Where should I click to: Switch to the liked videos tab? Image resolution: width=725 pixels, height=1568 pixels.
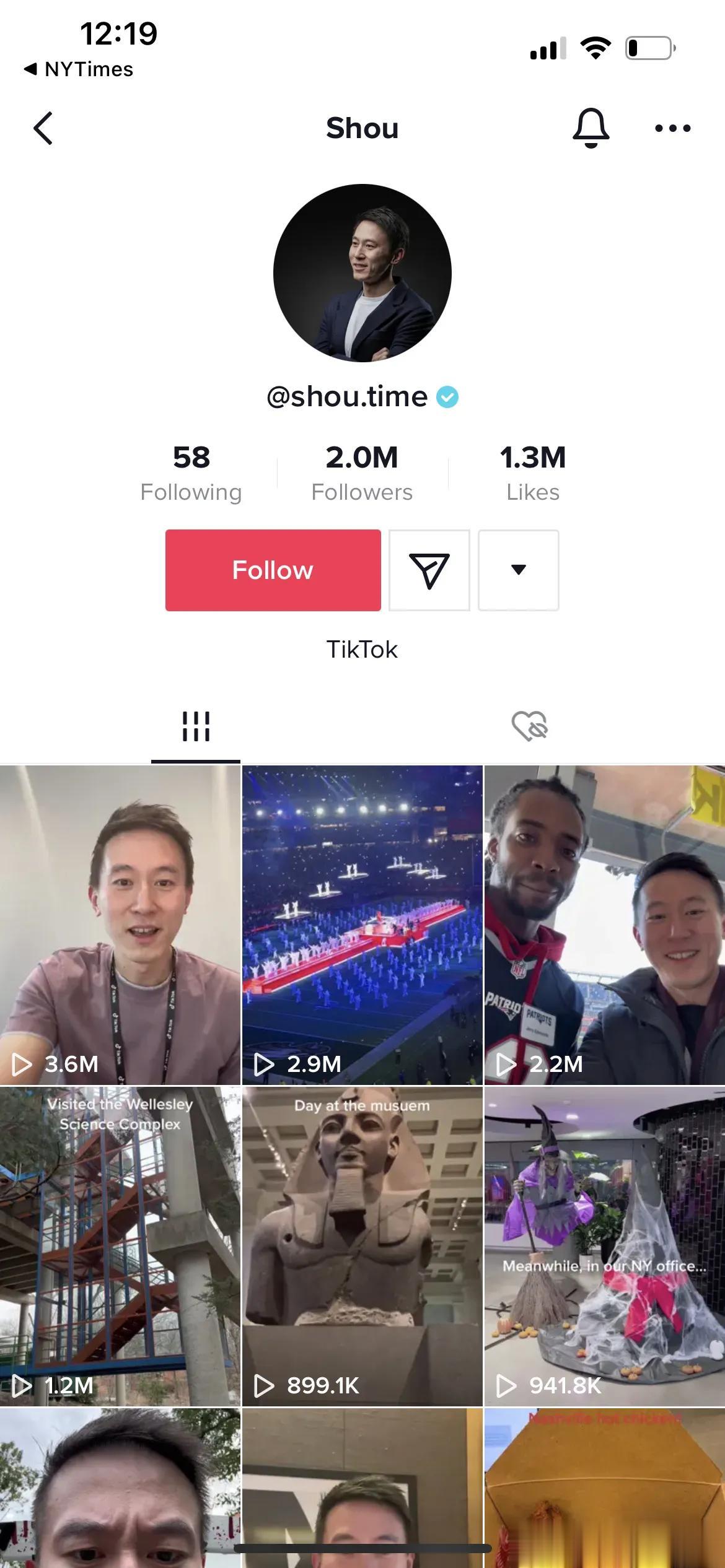530,726
